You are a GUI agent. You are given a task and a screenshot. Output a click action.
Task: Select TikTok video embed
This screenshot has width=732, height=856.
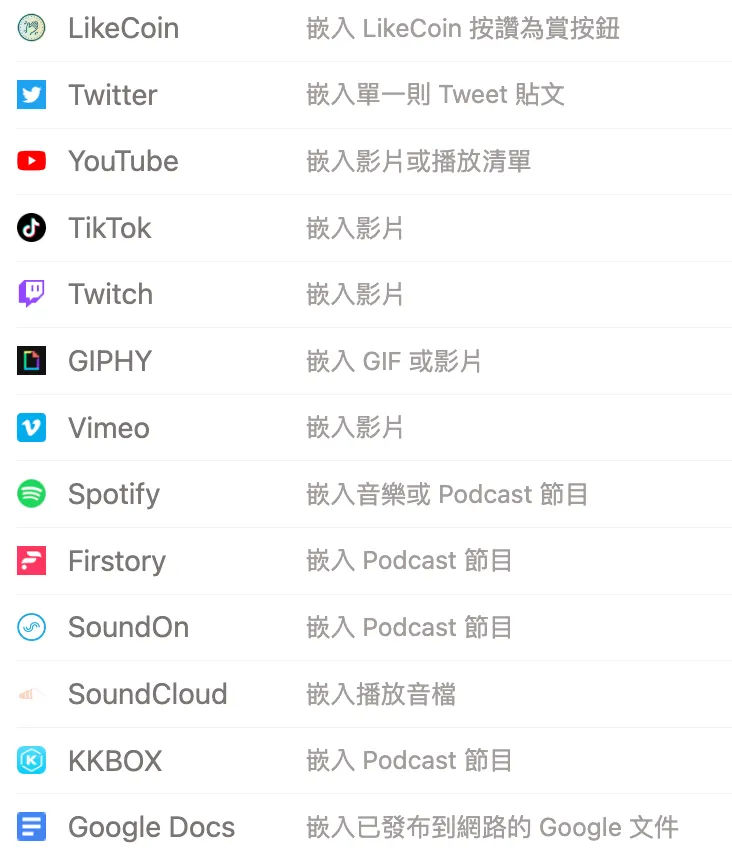109,228
